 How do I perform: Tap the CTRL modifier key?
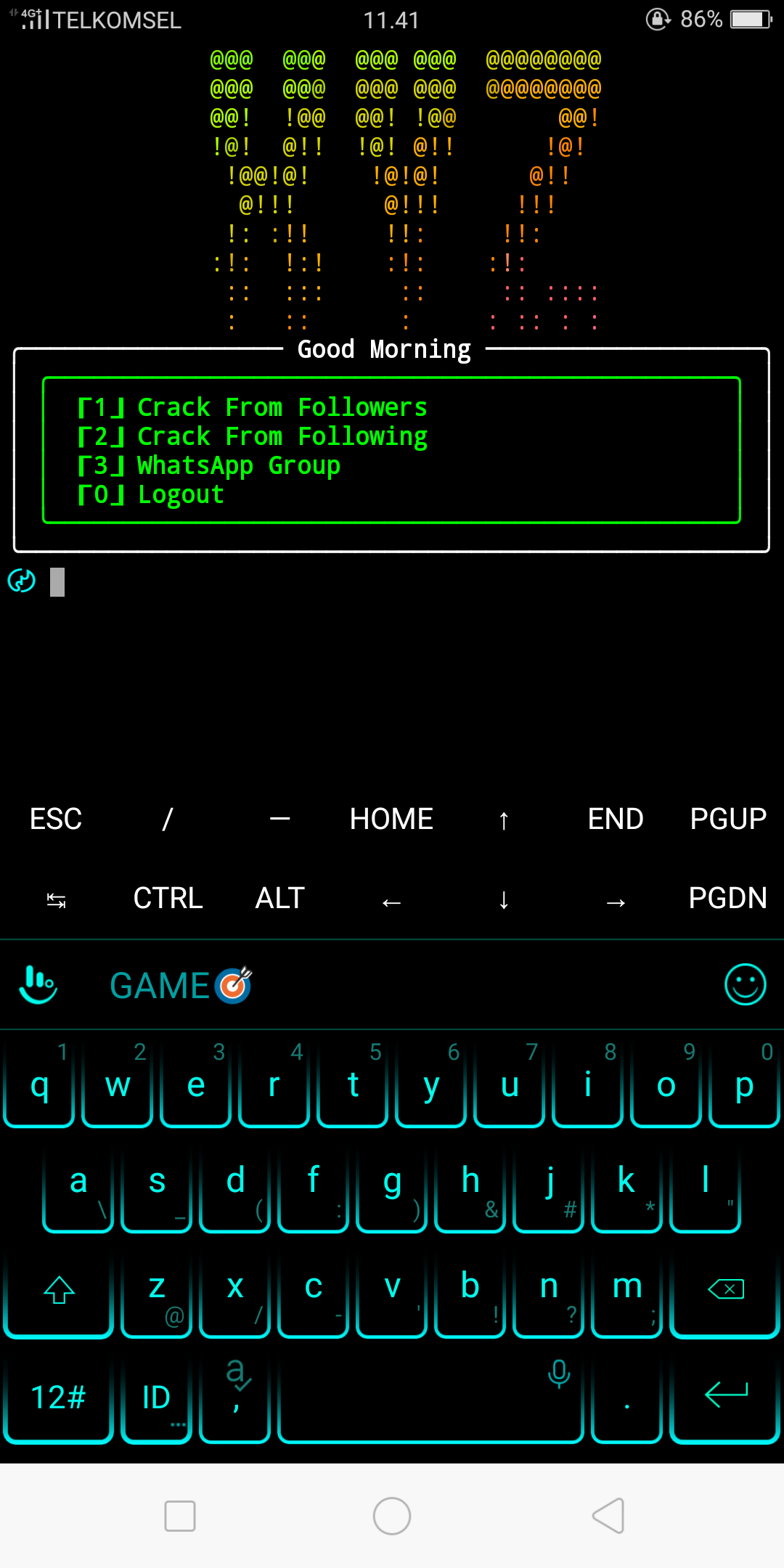point(168,899)
